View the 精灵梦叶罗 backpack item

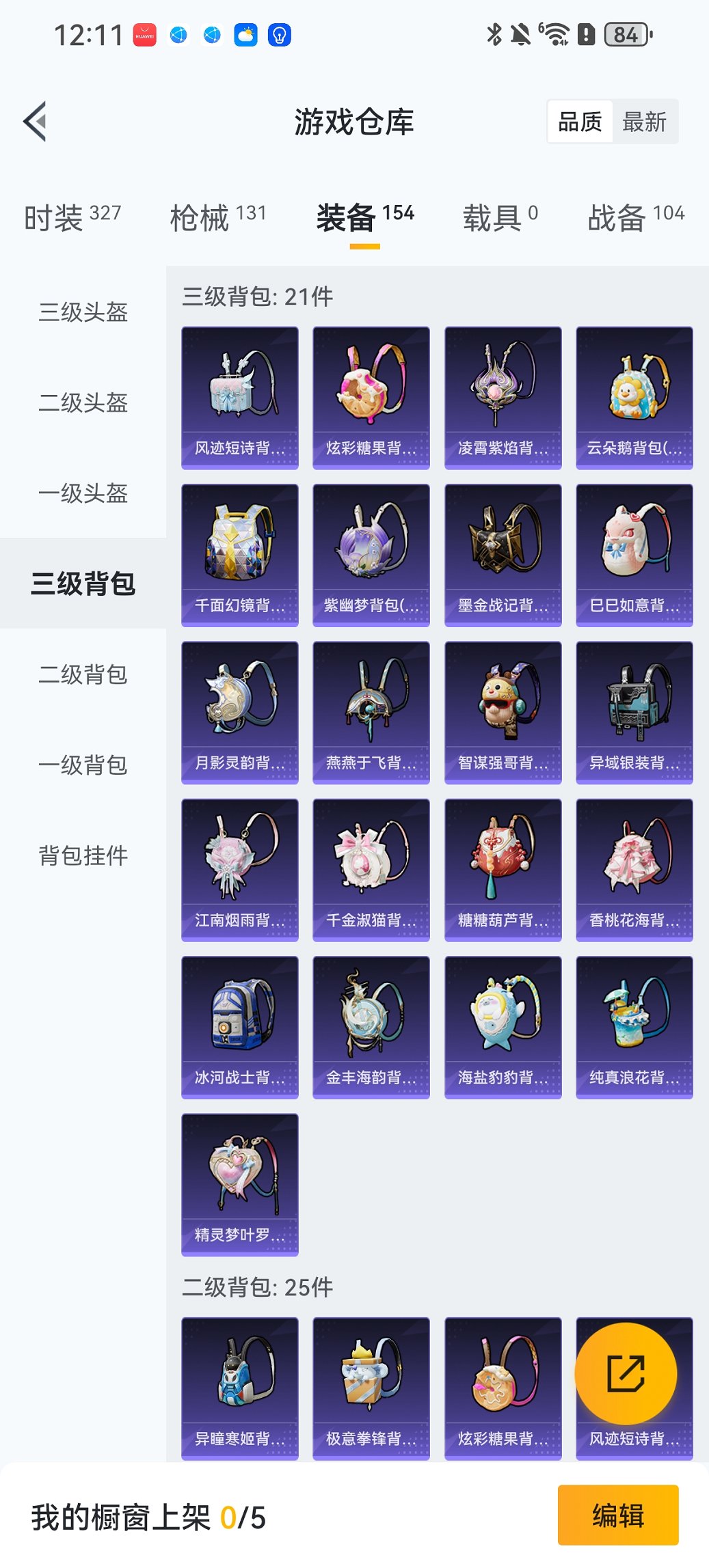[x=239, y=1184]
